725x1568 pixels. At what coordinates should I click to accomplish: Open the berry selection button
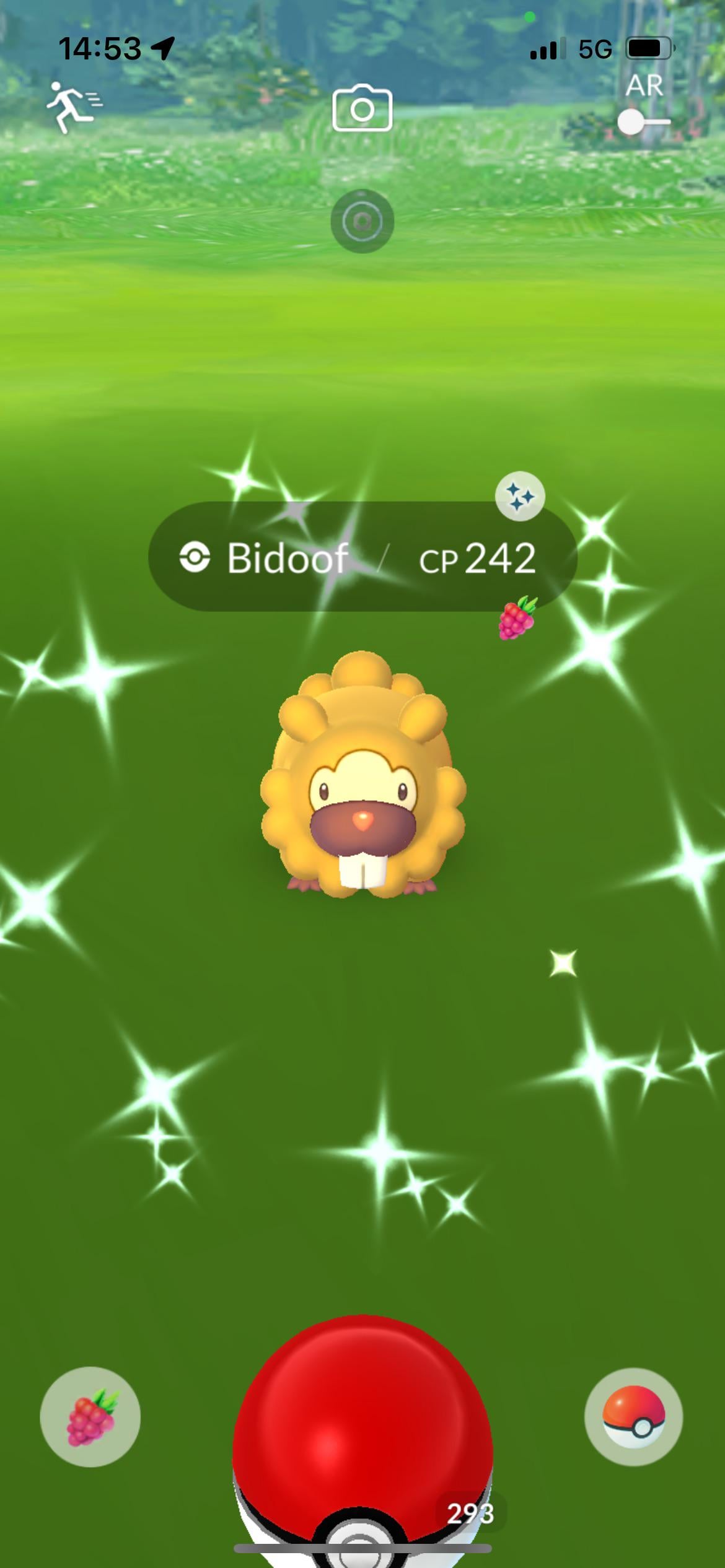point(90,1416)
